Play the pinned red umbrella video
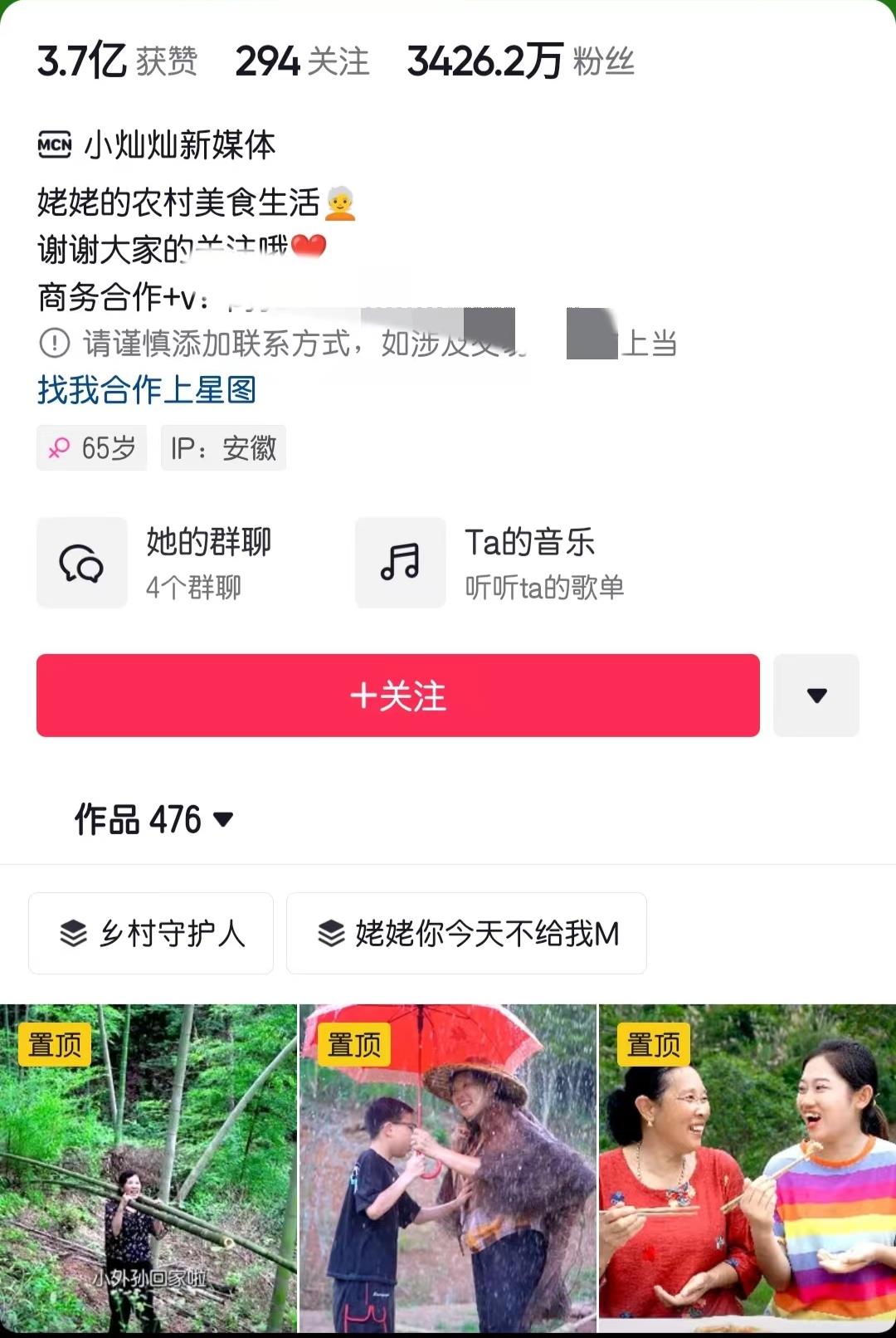 (448, 1169)
